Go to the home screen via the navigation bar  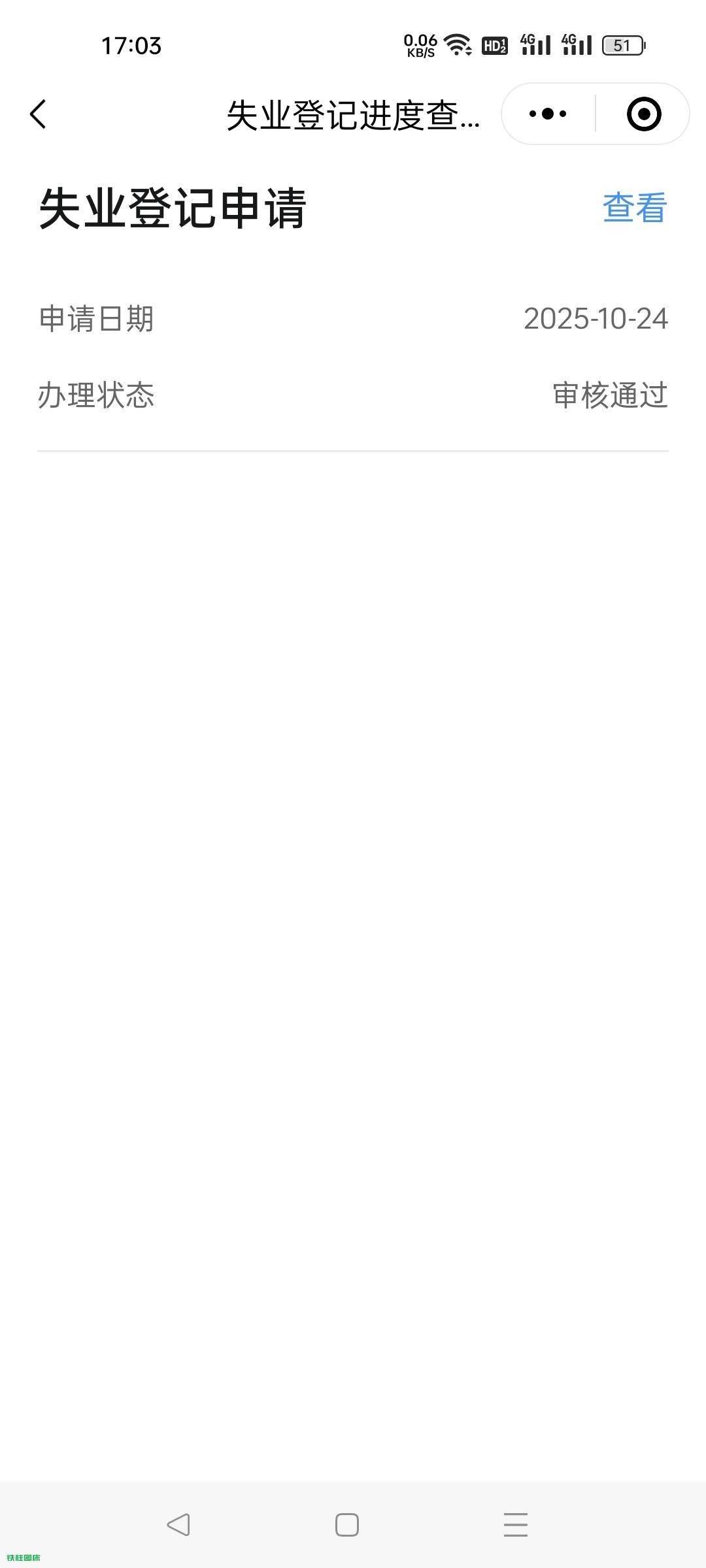pyautogui.click(x=347, y=1525)
